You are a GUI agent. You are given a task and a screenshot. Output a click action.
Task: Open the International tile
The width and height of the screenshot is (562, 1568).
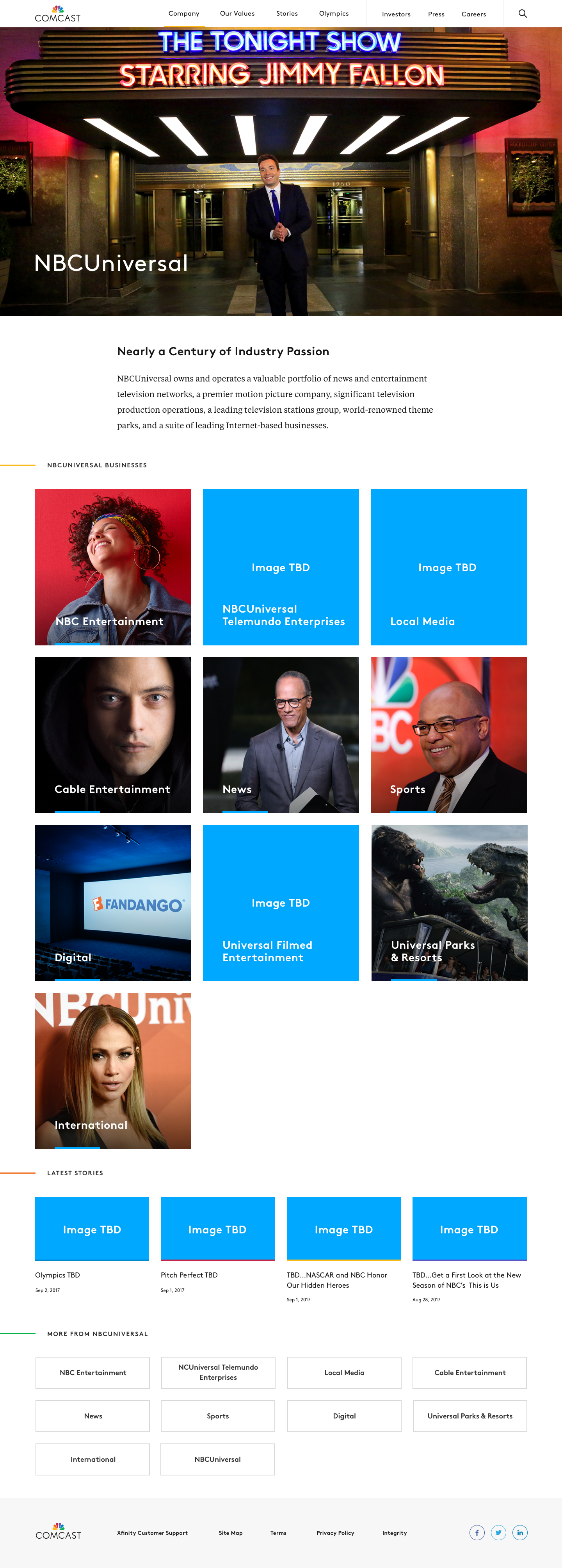tap(113, 1071)
